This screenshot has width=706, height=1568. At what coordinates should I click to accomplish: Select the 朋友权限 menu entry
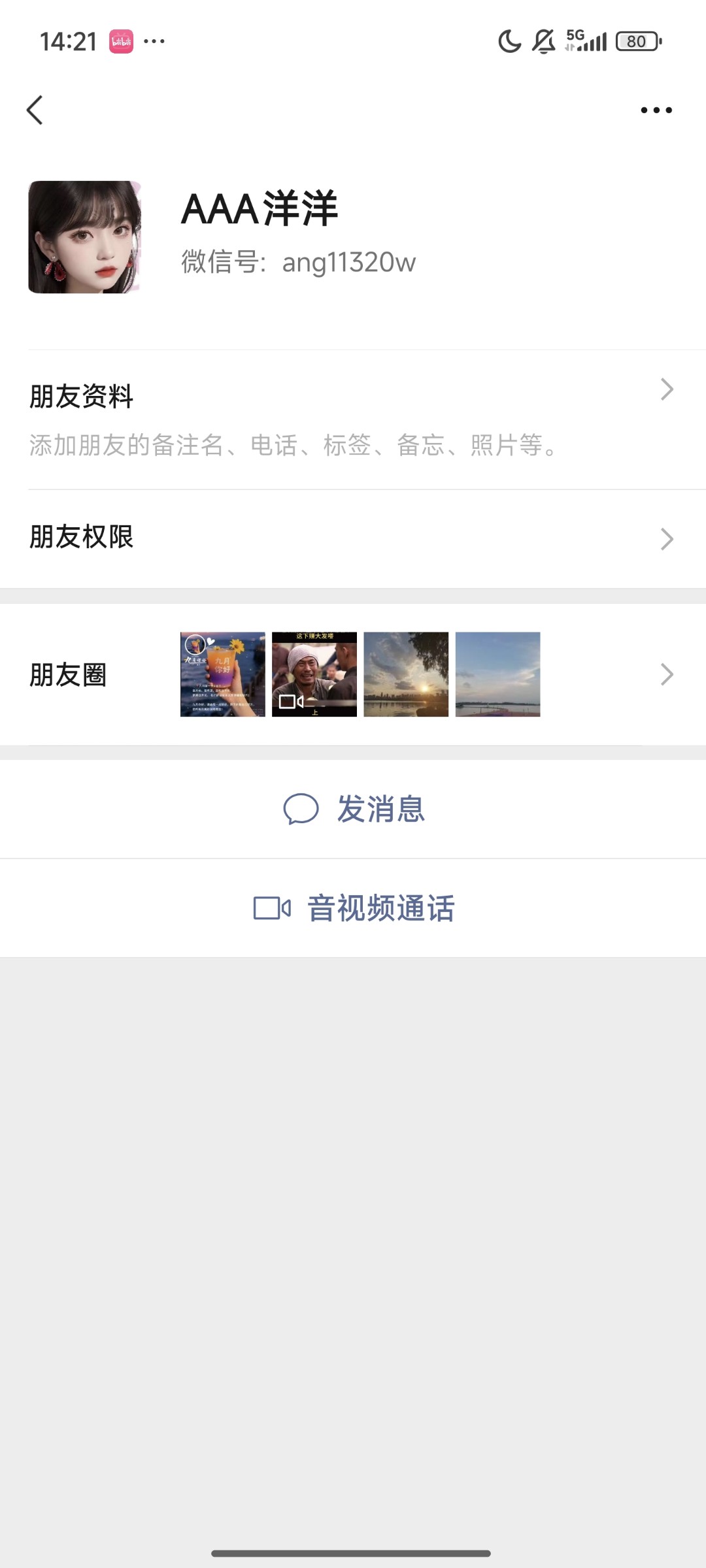(81, 538)
